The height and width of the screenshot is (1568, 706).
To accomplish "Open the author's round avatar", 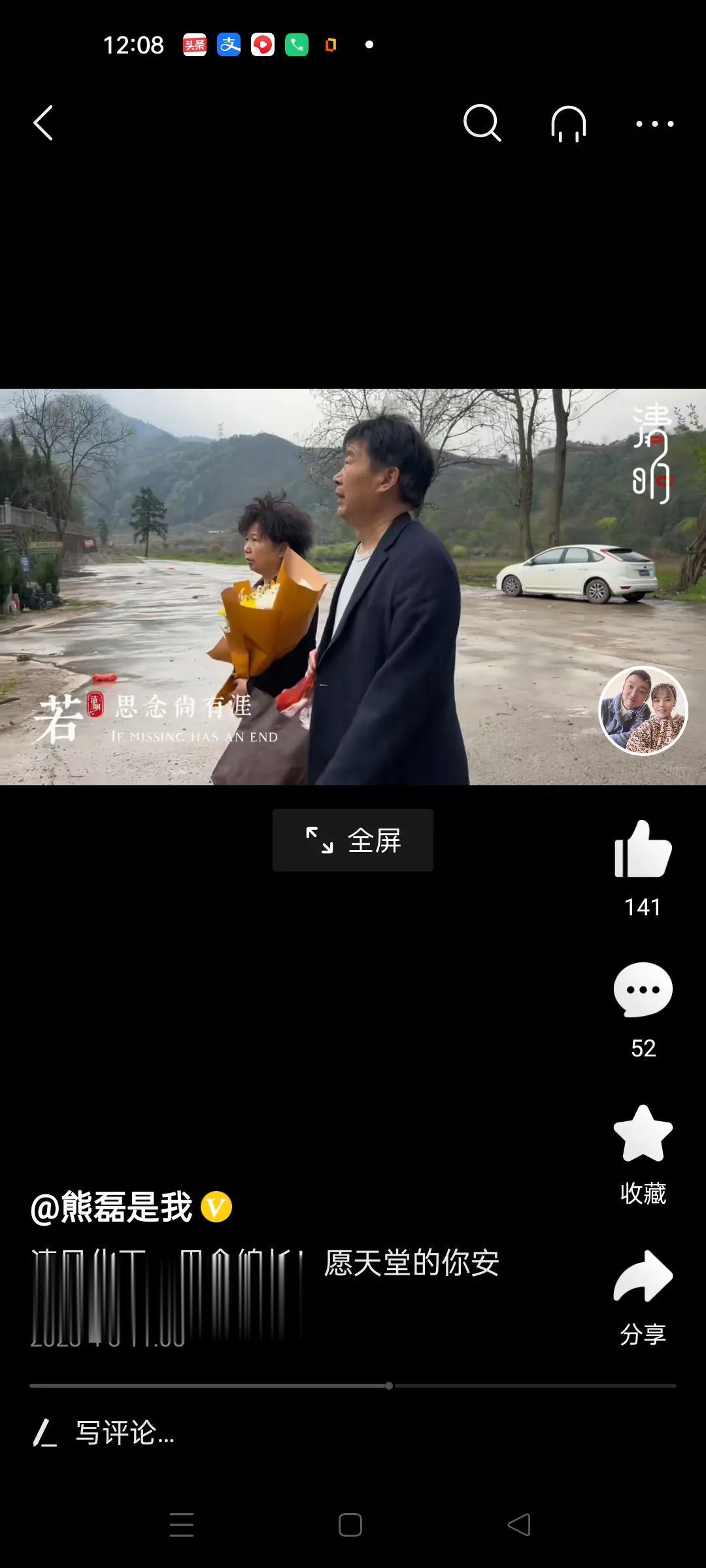I will (x=643, y=710).
